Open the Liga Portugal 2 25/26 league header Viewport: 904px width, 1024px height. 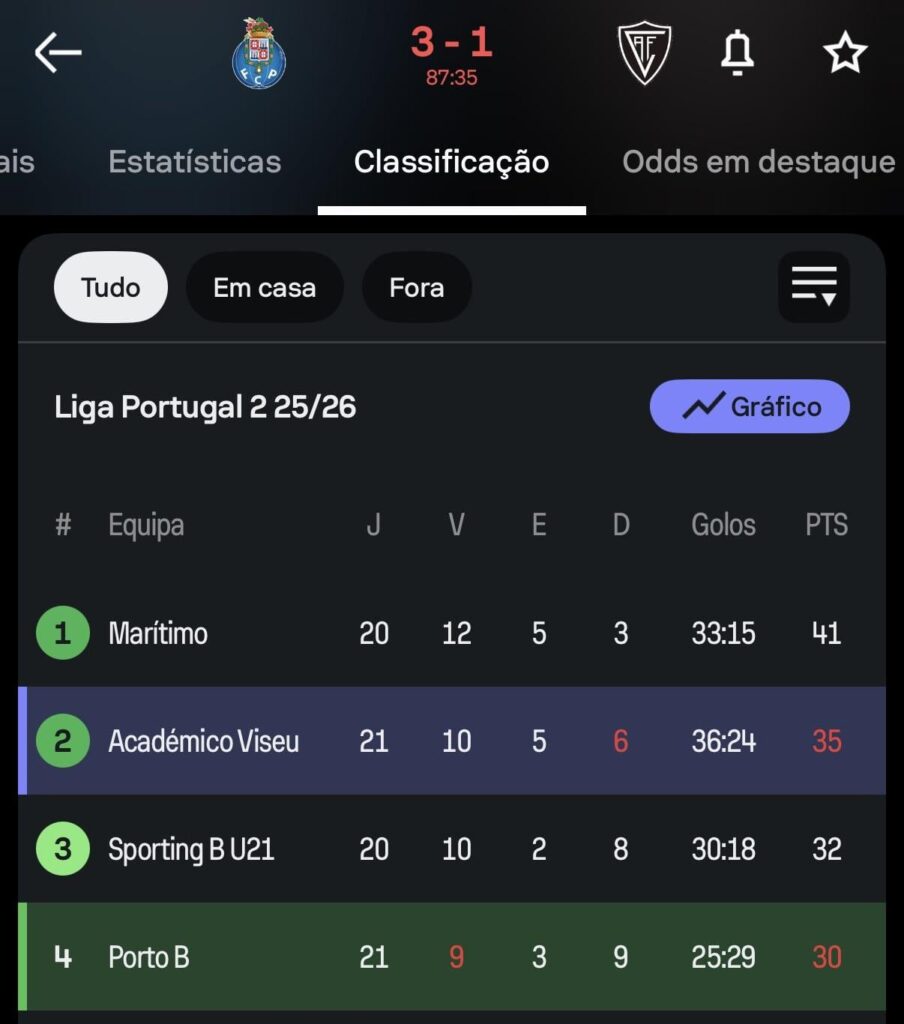click(x=206, y=406)
